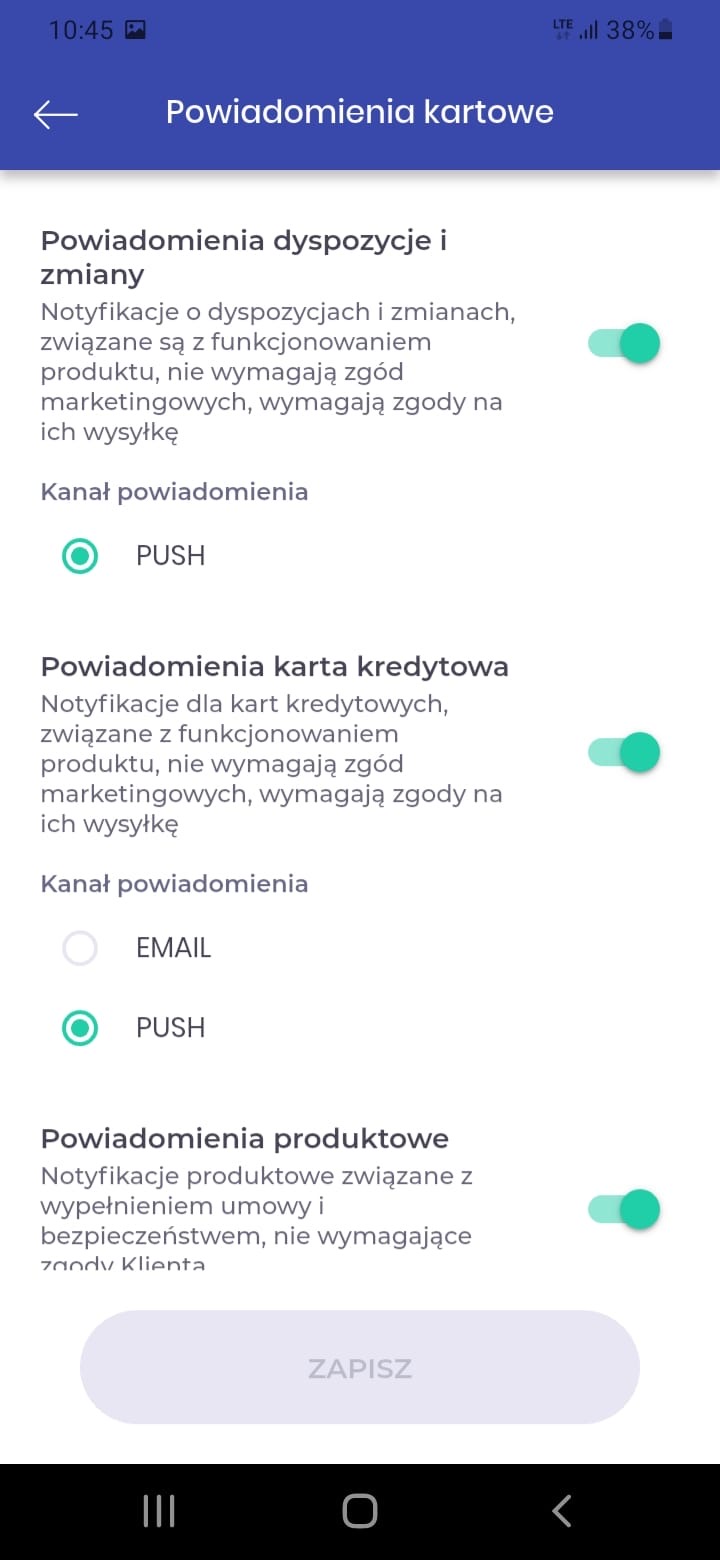Image resolution: width=720 pixels, height=1560 pixels.
Task: Go to the home screen
Action: (x=360, y=1511)
